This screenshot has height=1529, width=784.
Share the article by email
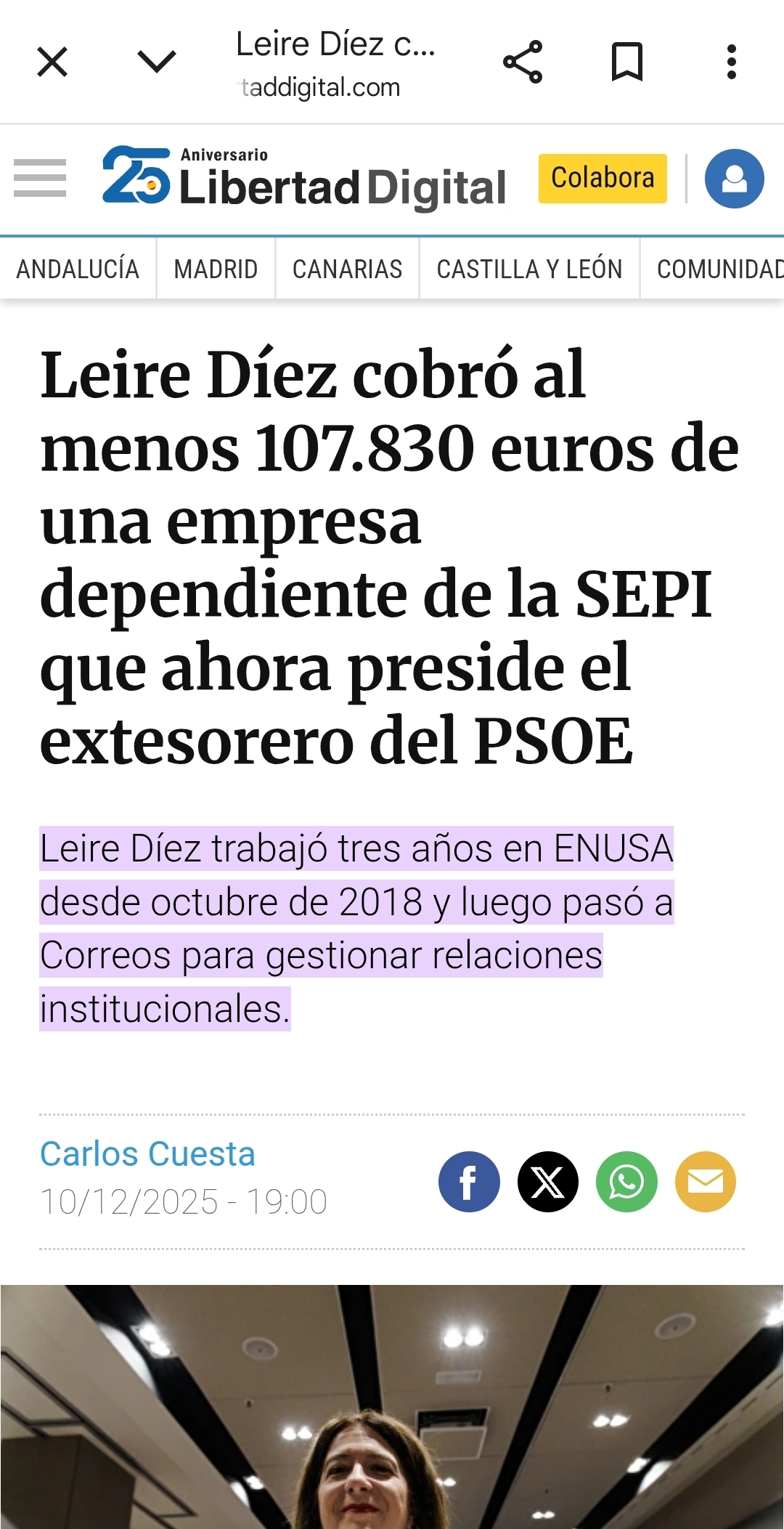click(706, 1182)
